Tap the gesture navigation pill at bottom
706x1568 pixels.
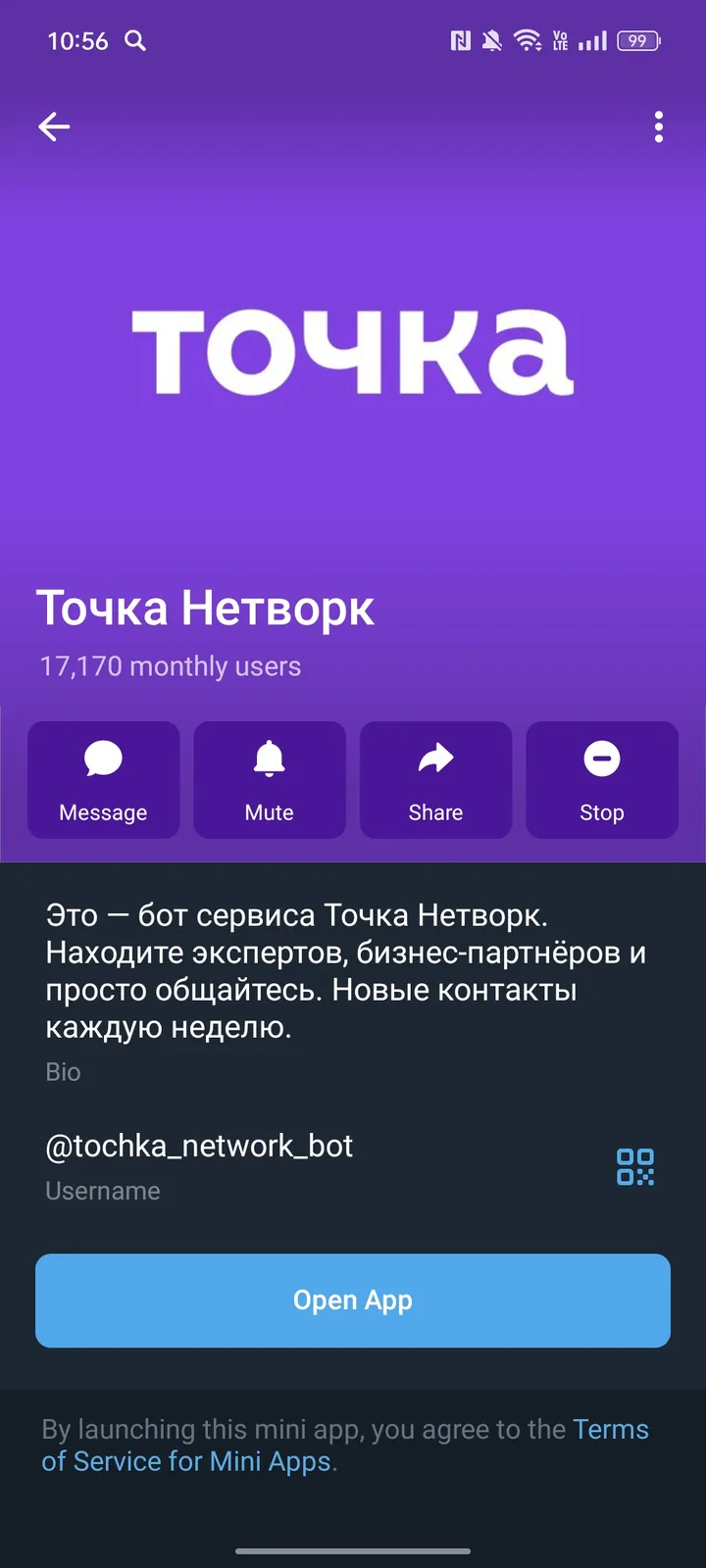[x=353, y=1552]
